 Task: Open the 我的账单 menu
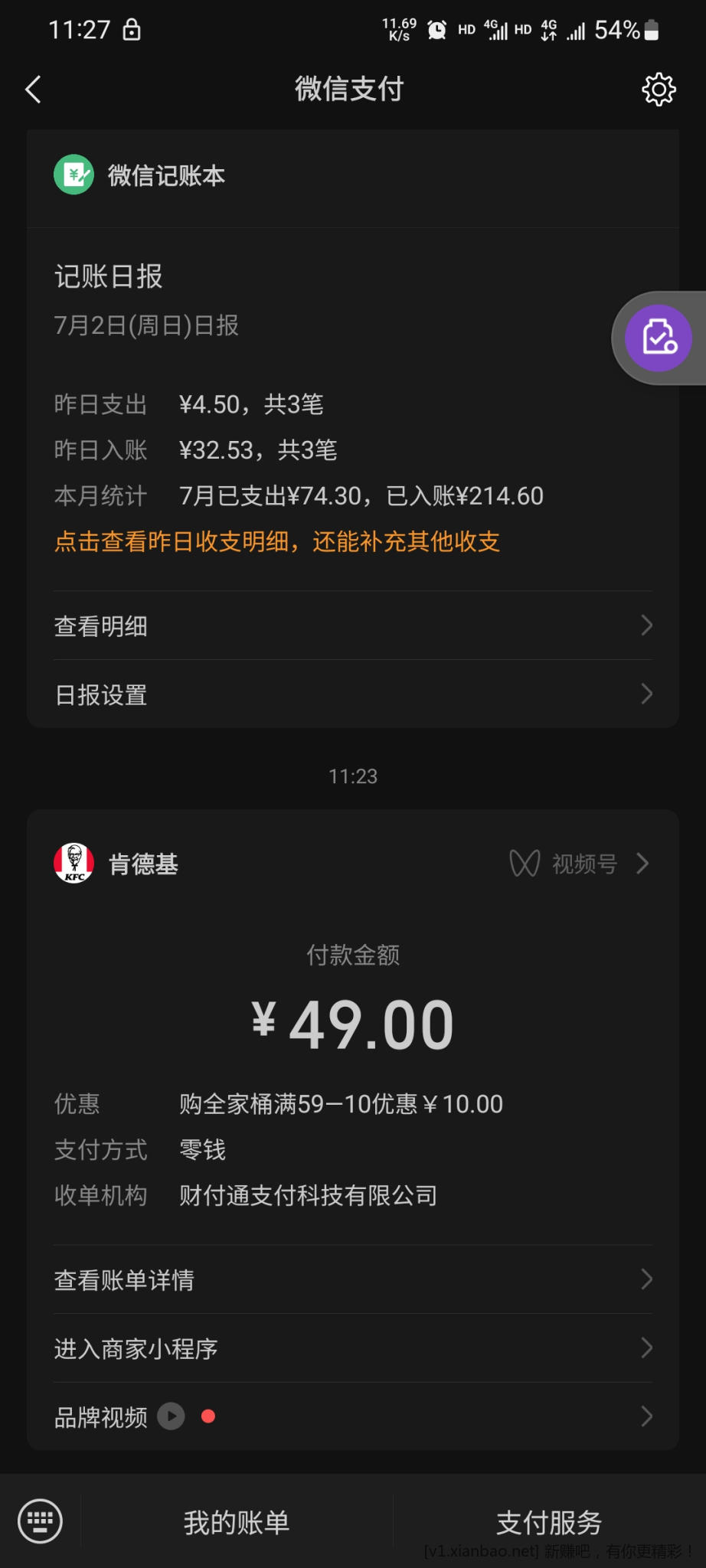(x=237, y=1522)
